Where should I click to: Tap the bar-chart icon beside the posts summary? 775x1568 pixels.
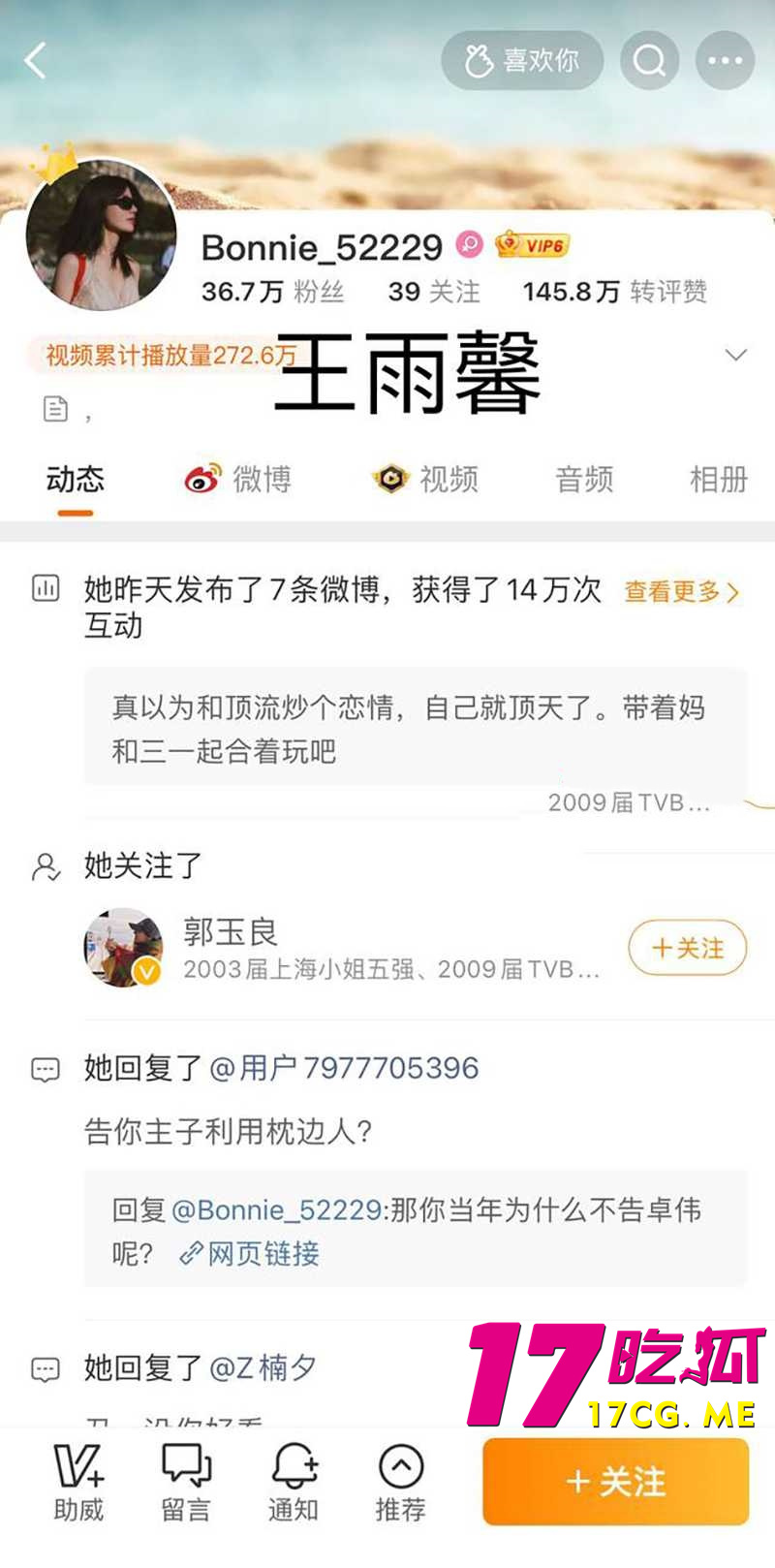pos(45,588)
